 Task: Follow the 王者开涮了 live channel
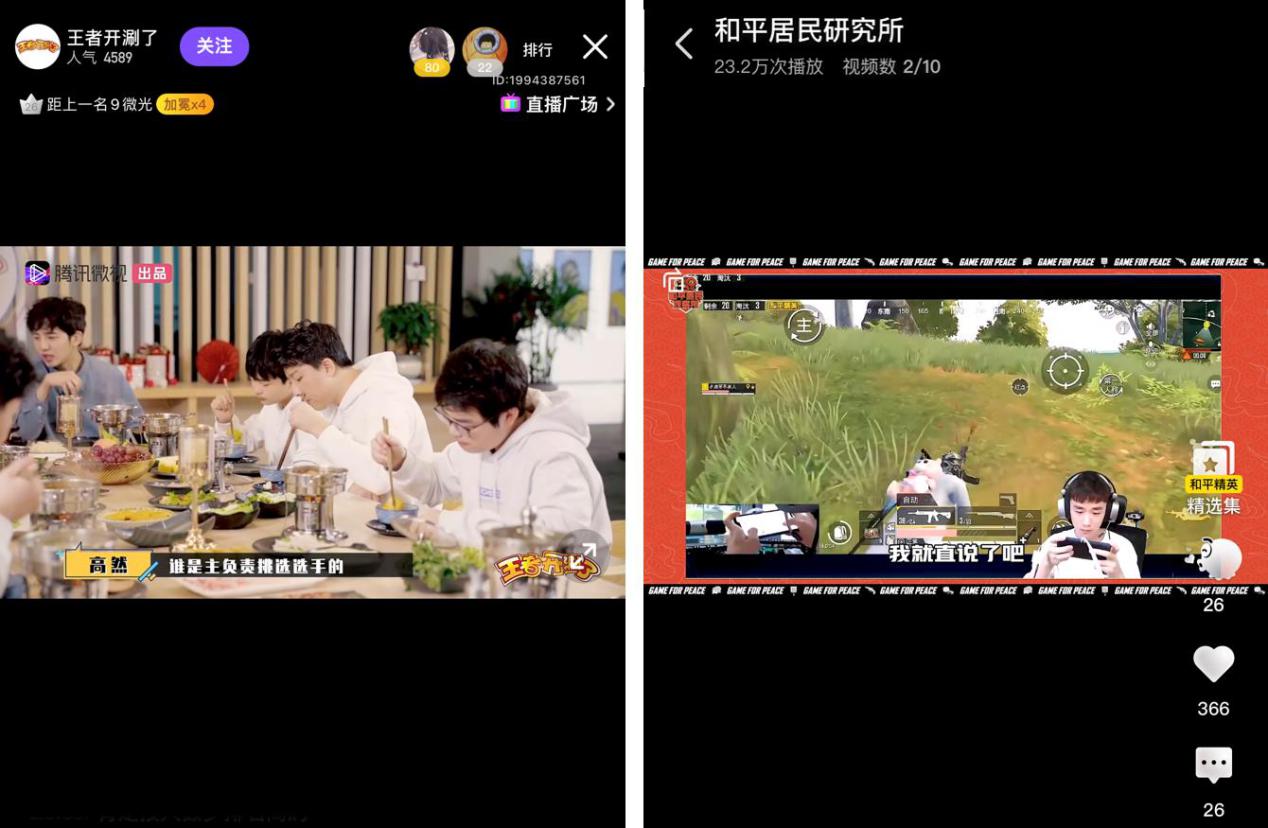(214, 46)
